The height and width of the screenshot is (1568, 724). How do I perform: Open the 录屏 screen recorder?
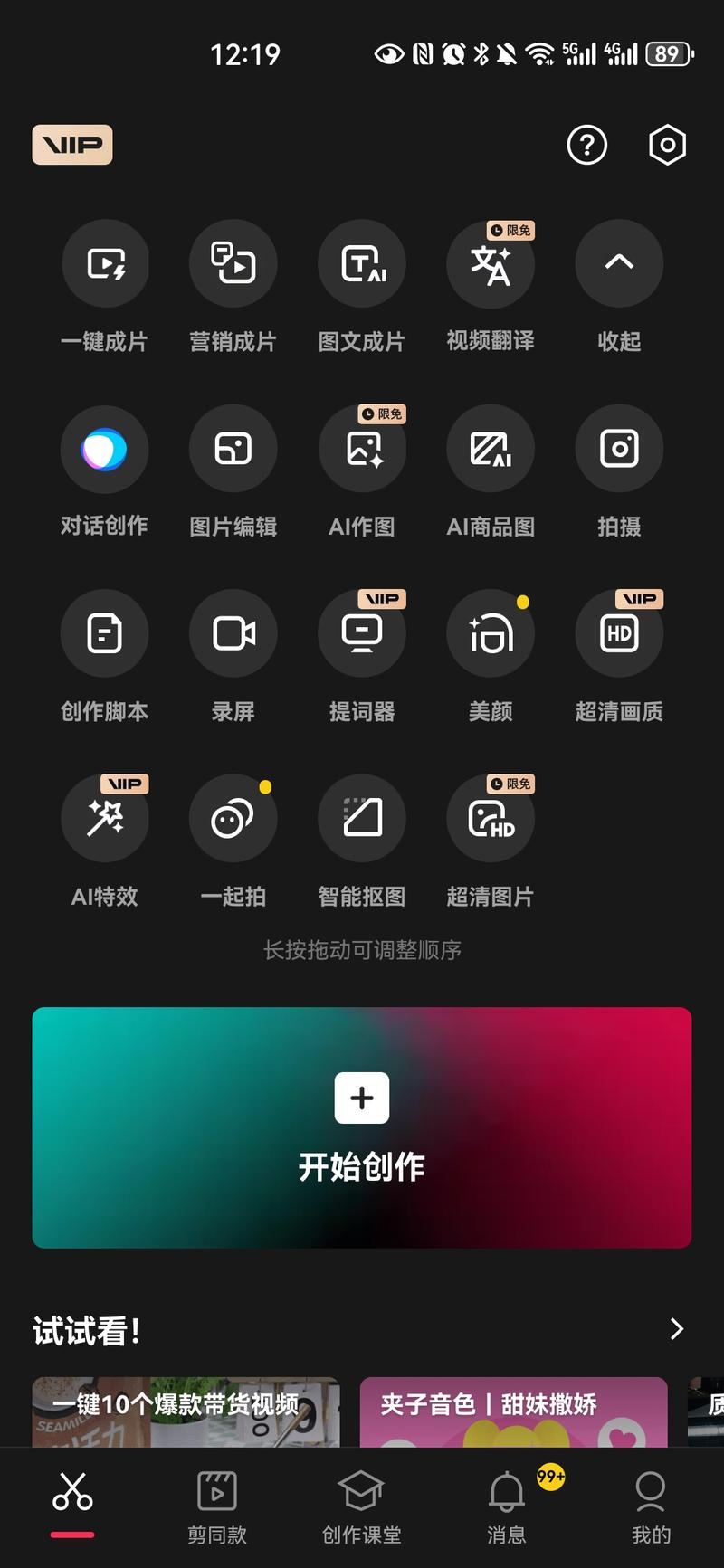[233, 633]
